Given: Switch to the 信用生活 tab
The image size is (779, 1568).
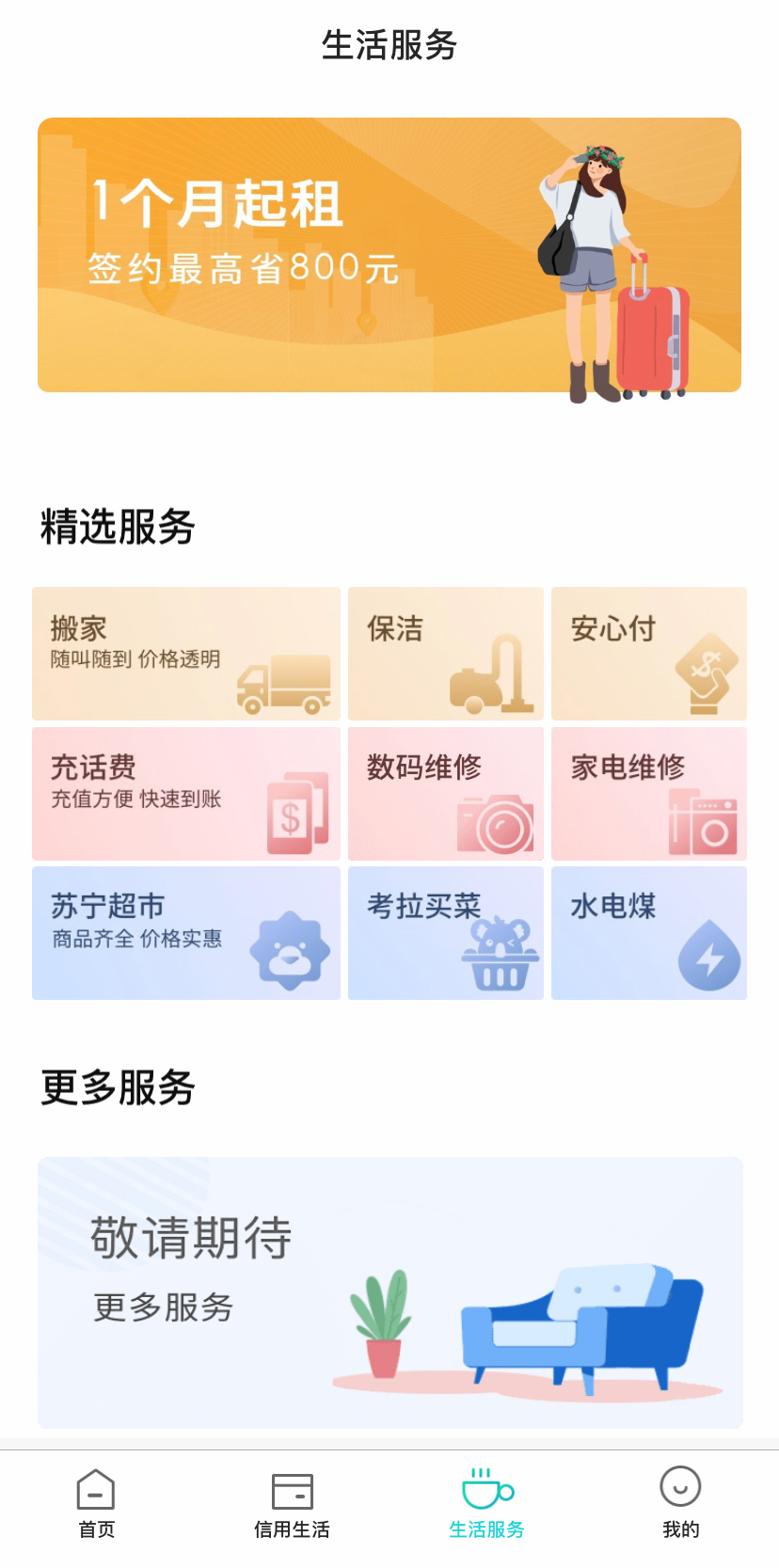Looking at the screenshot, I should coord(292,1503).
